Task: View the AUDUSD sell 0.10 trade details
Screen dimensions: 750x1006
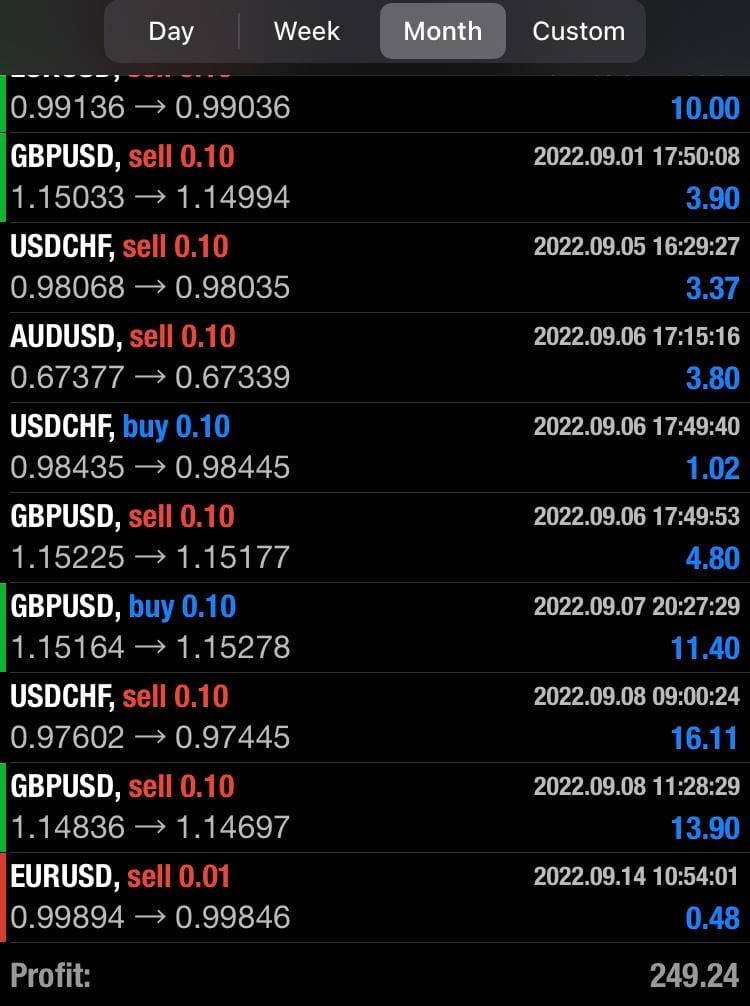Action: (375, 357)
